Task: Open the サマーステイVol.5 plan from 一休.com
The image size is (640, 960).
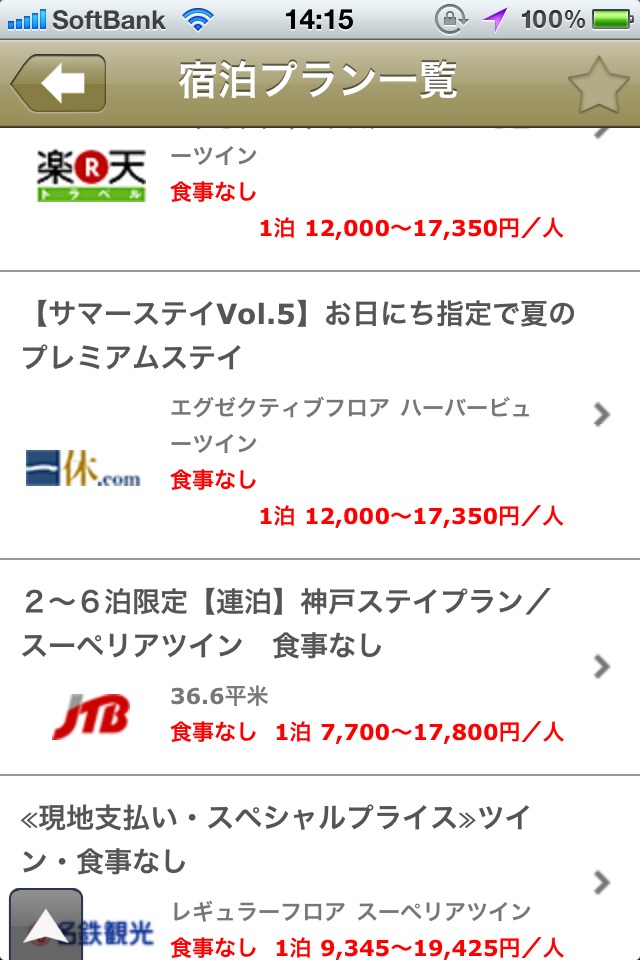Action: (320, 415)
